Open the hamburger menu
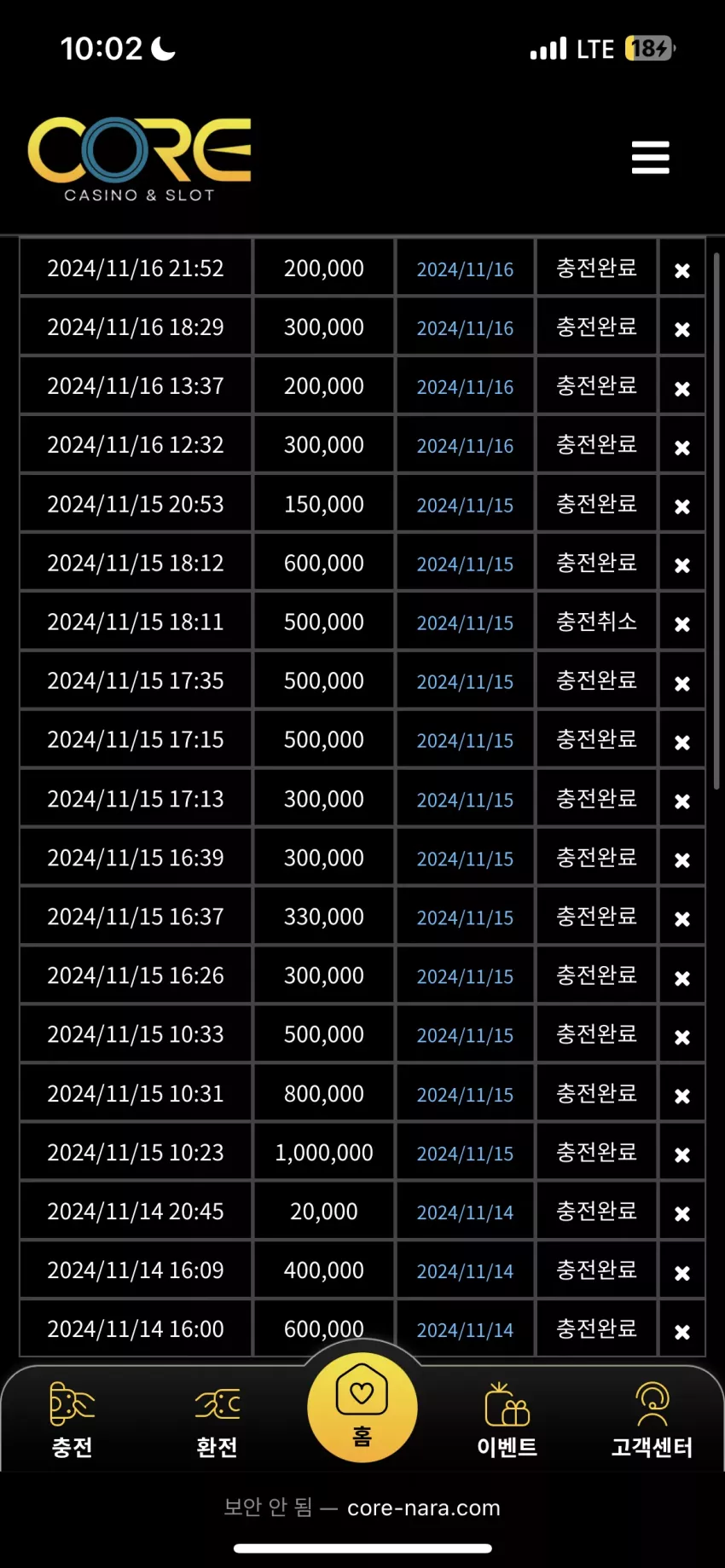 point(650,158)
